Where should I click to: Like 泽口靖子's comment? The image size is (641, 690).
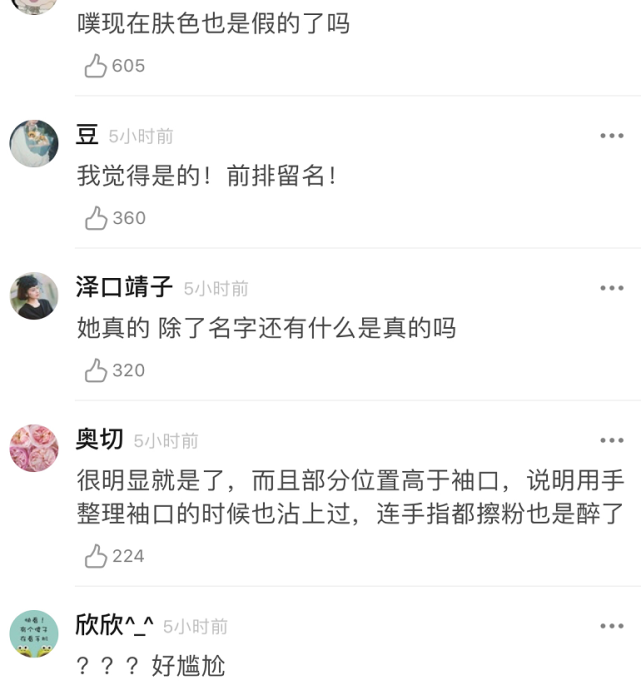(x=96, y=371)
